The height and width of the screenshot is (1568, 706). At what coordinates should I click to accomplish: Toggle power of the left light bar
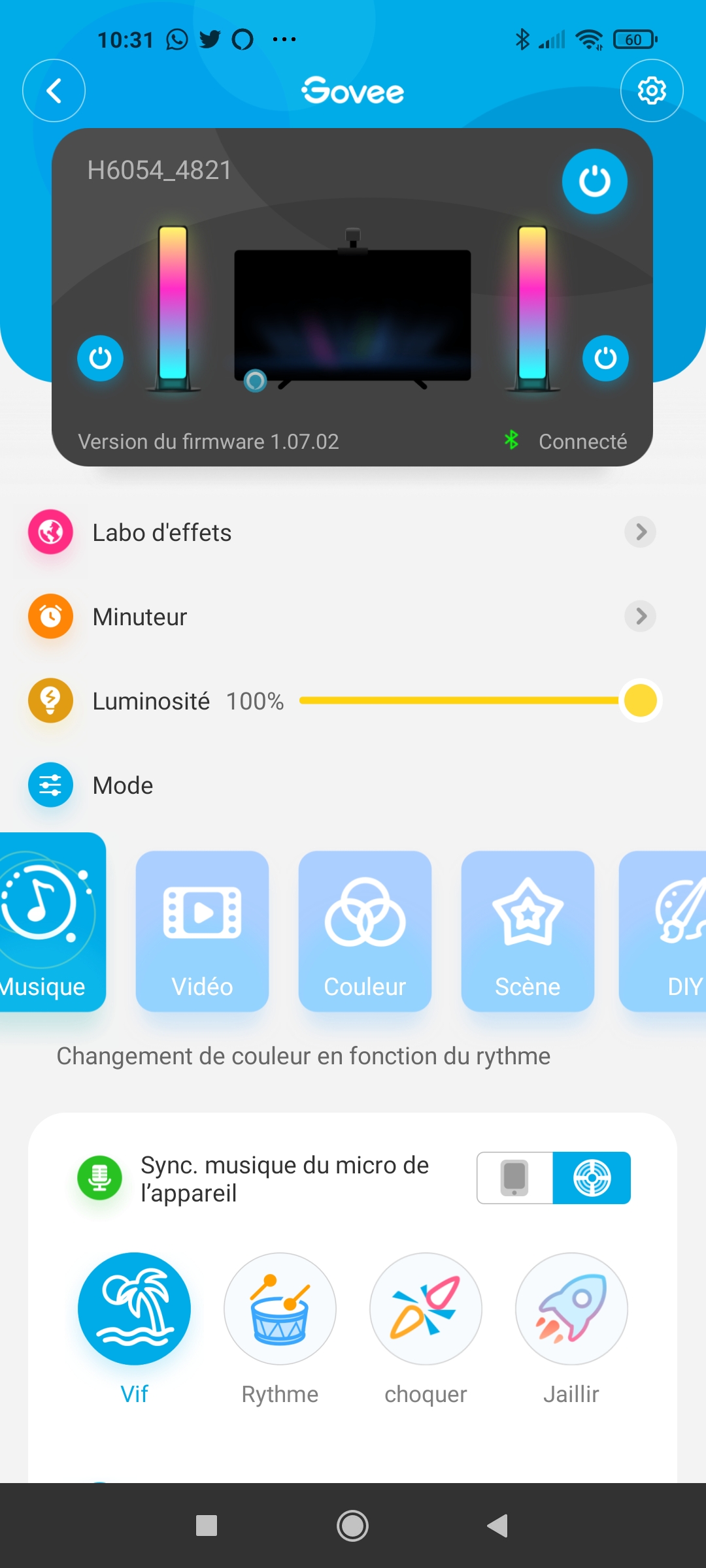point(100,358)
